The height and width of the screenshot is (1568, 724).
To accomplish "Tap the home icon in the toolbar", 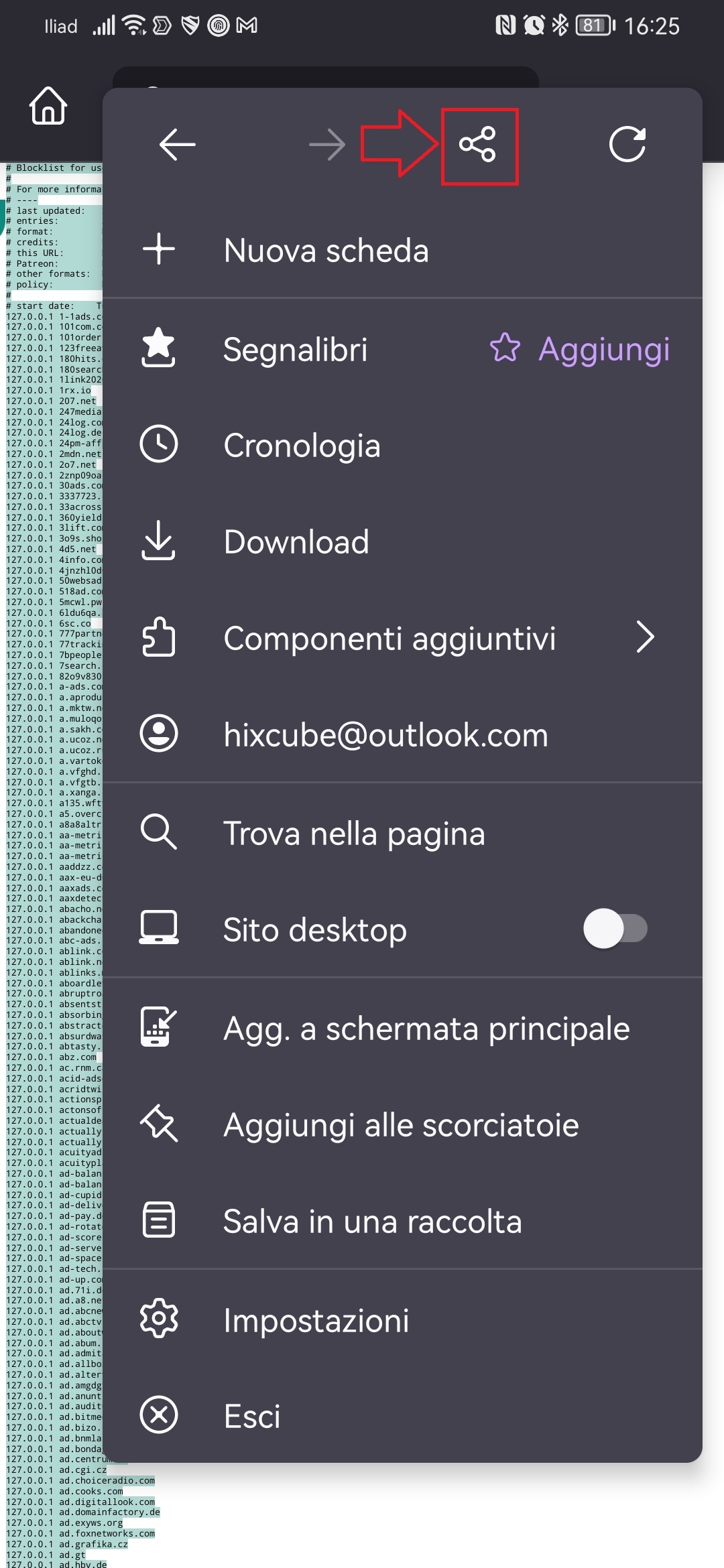I will click(x=48, y=106).
